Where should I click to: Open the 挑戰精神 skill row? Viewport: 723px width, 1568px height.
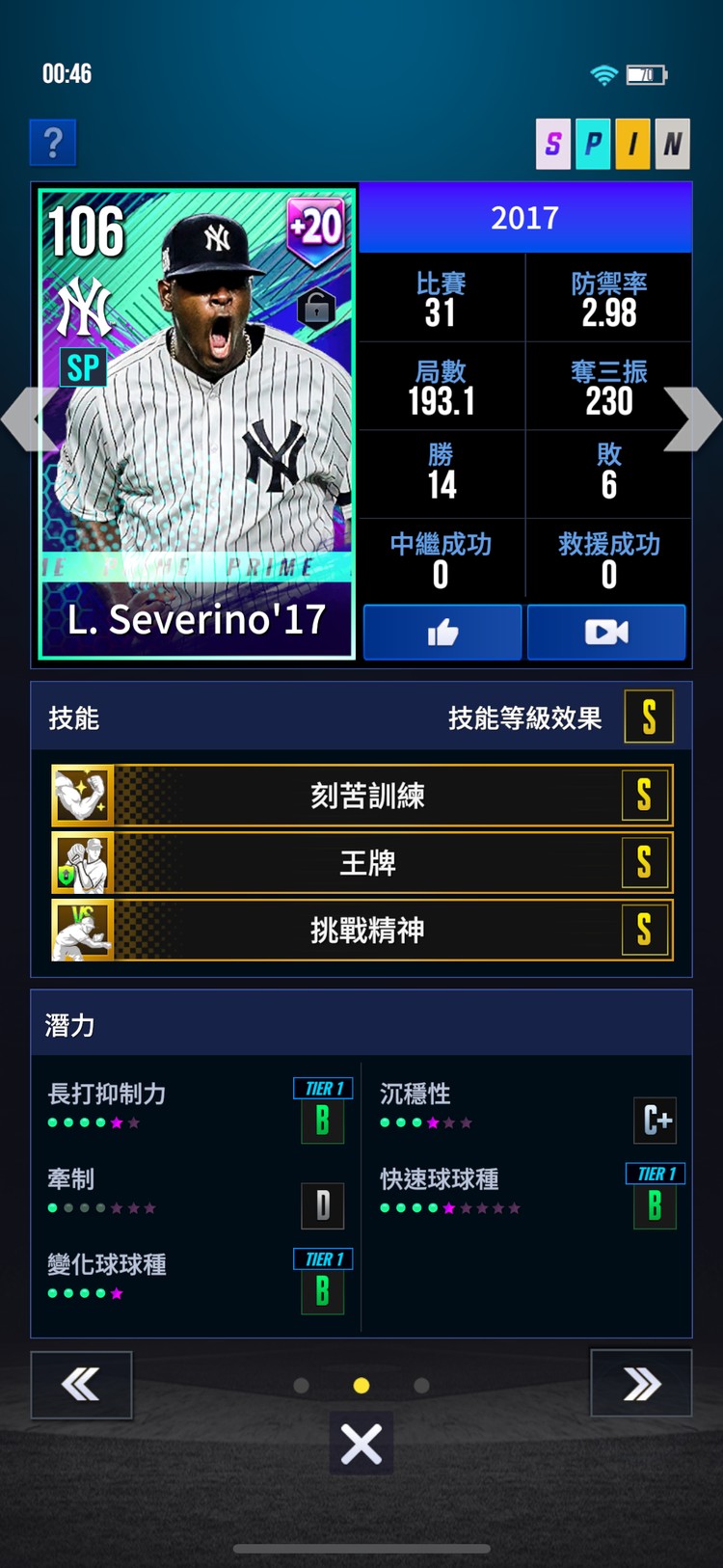(361, 931)
